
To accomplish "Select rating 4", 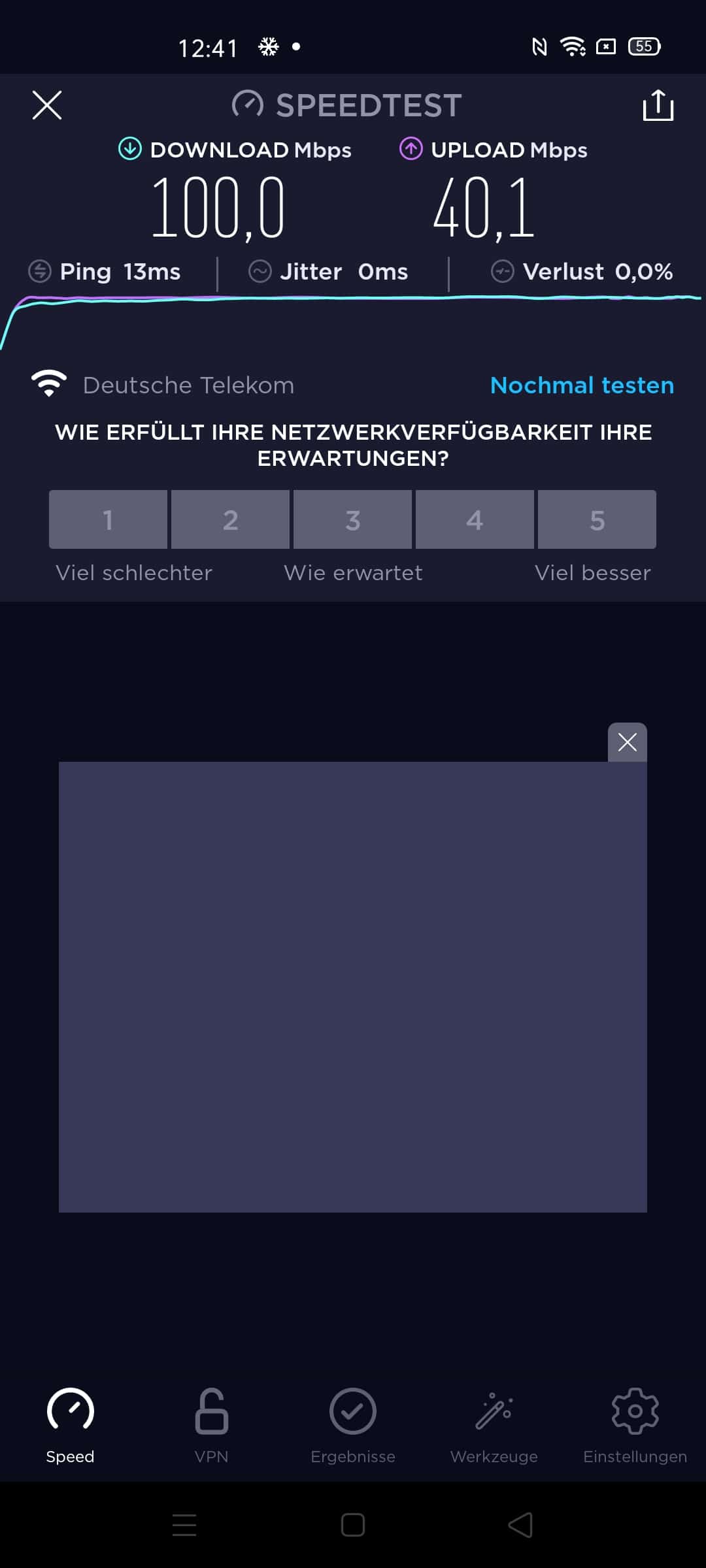I will pyautogui.click(x=475, y=519).
